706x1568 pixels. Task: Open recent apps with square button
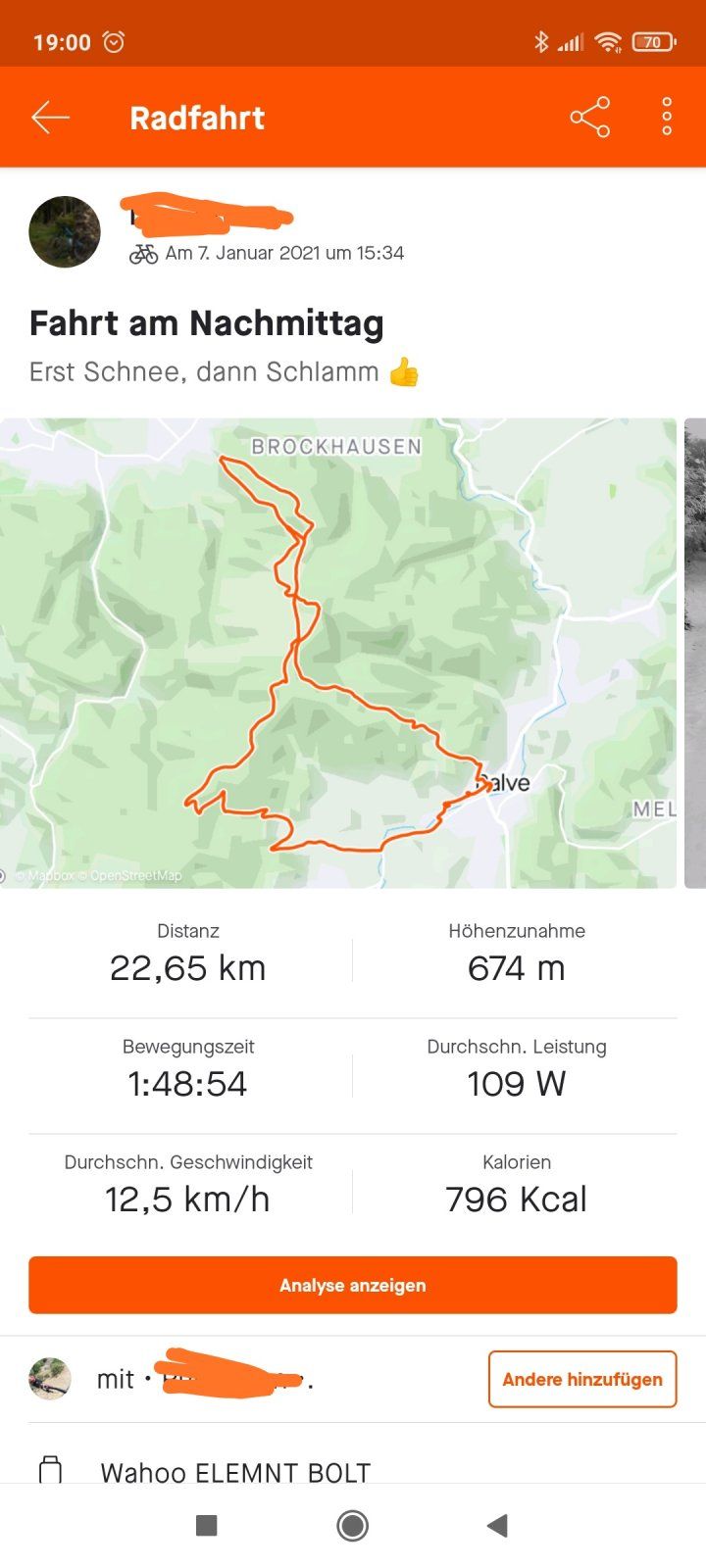(206, 1525)
